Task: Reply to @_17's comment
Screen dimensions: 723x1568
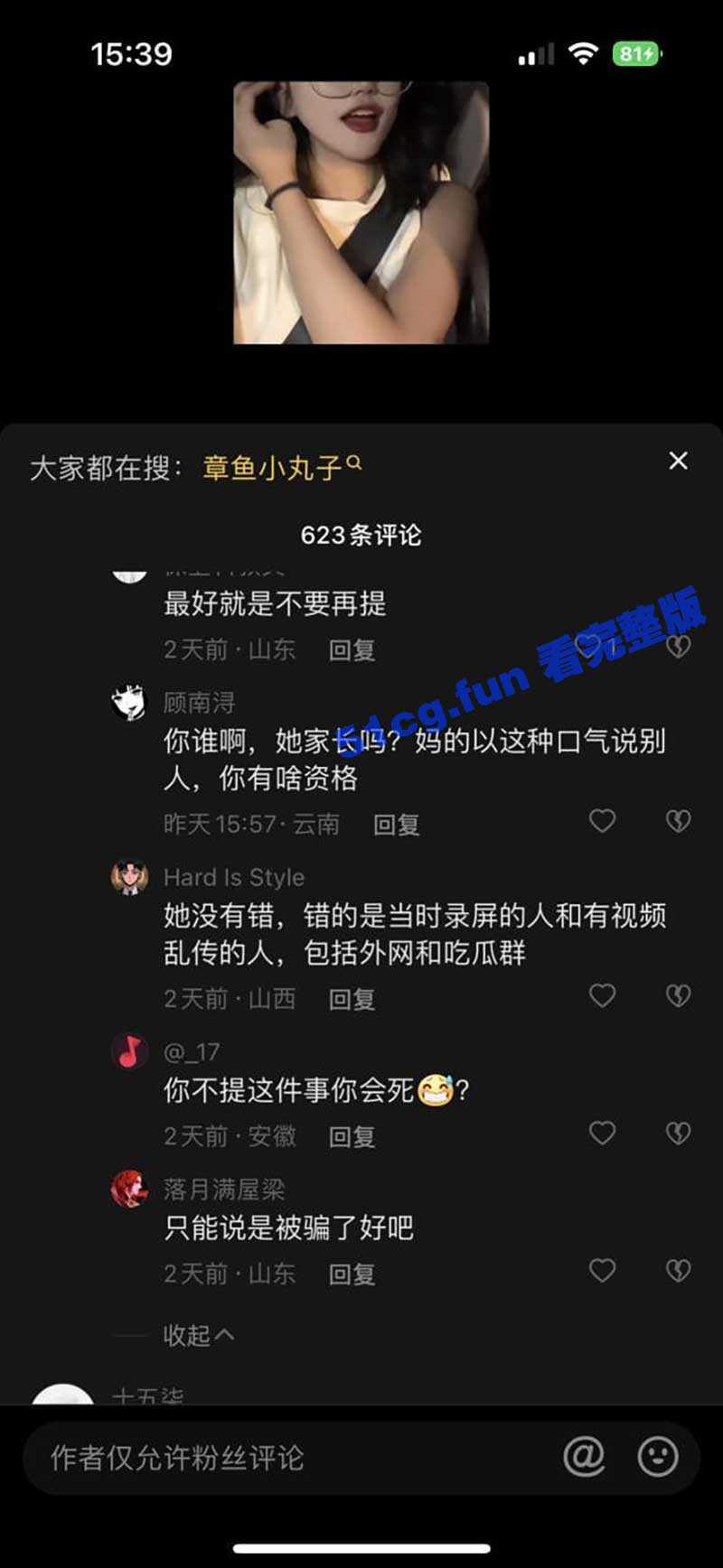Action: tap(351, 1136)
